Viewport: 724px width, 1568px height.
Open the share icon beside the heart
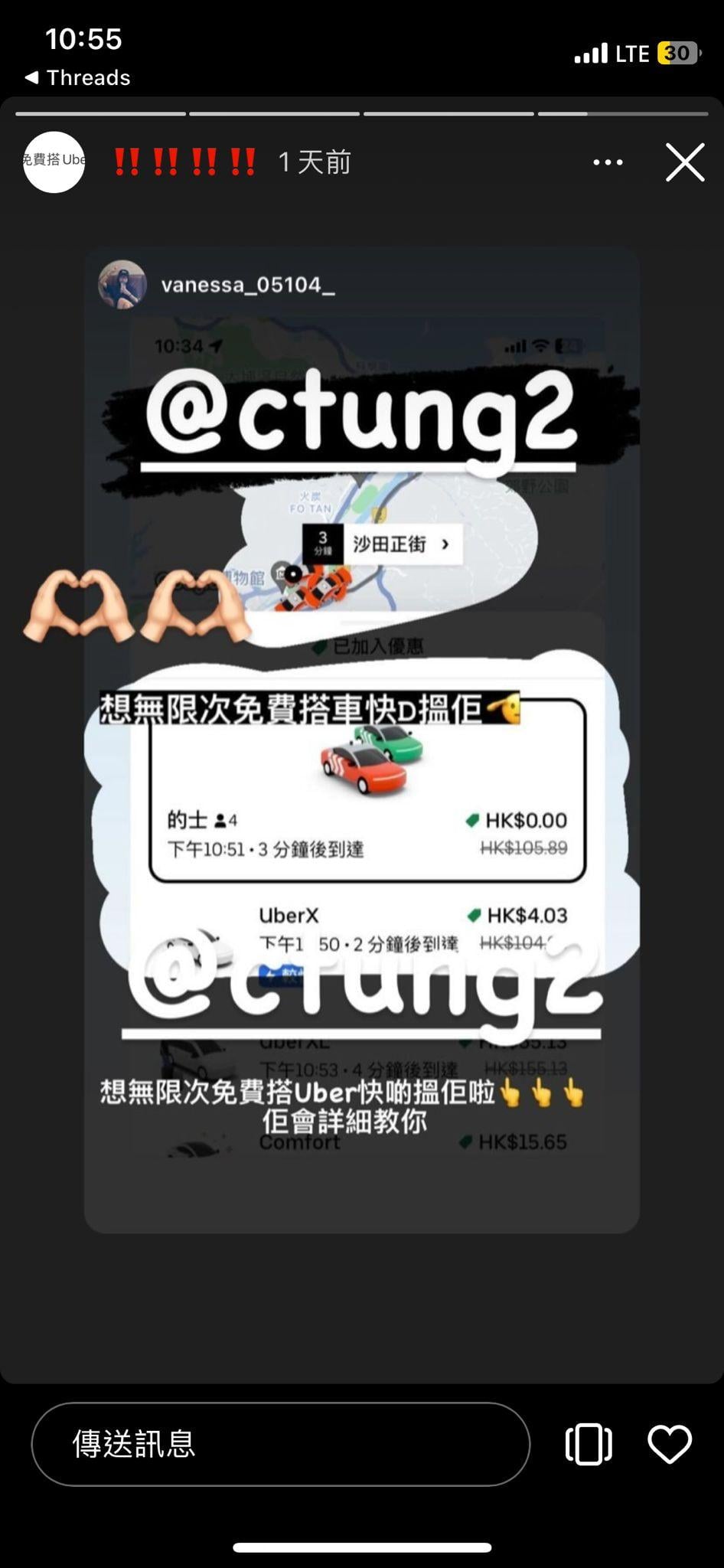pyautogui.click(x=589, y=1444)
